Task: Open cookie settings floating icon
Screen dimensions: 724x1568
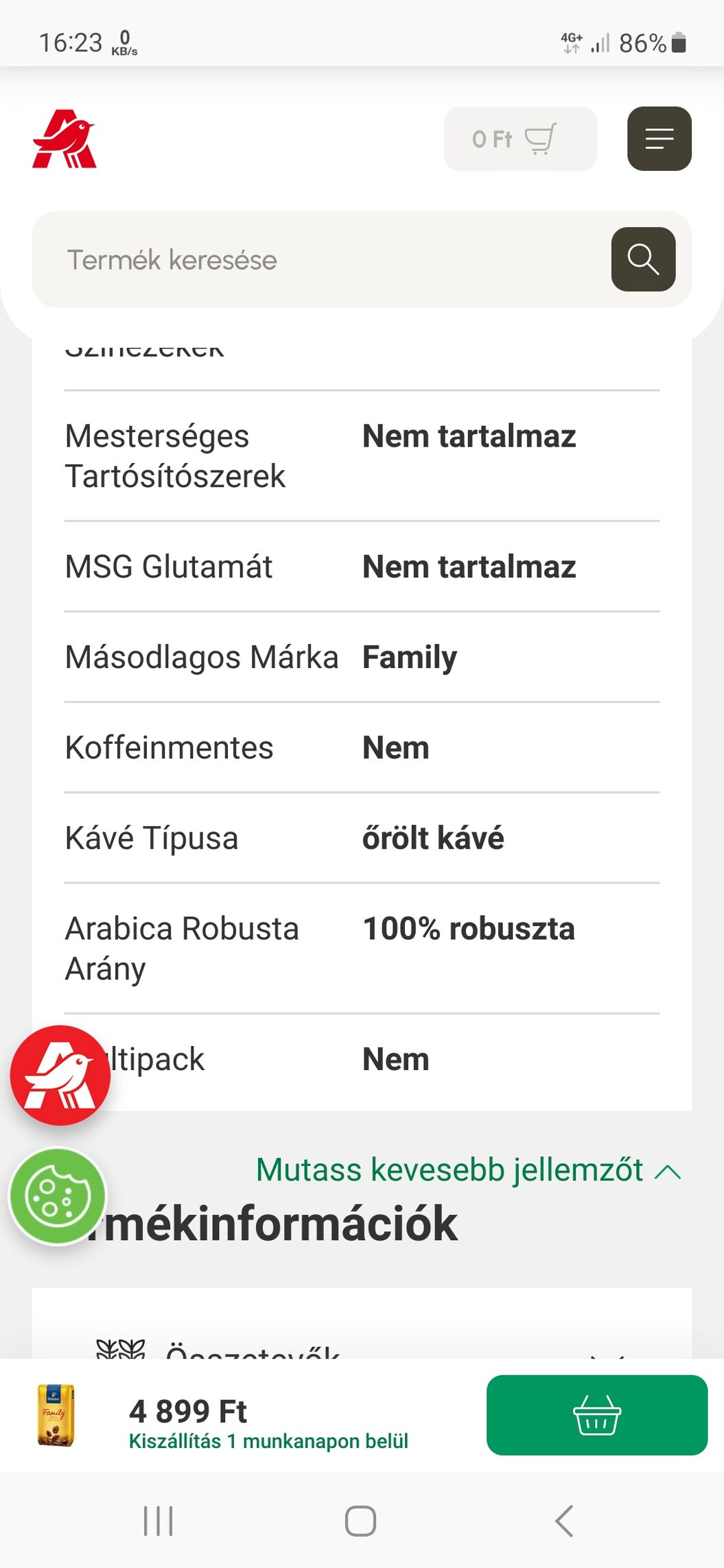Action: tap(58, 1196)
